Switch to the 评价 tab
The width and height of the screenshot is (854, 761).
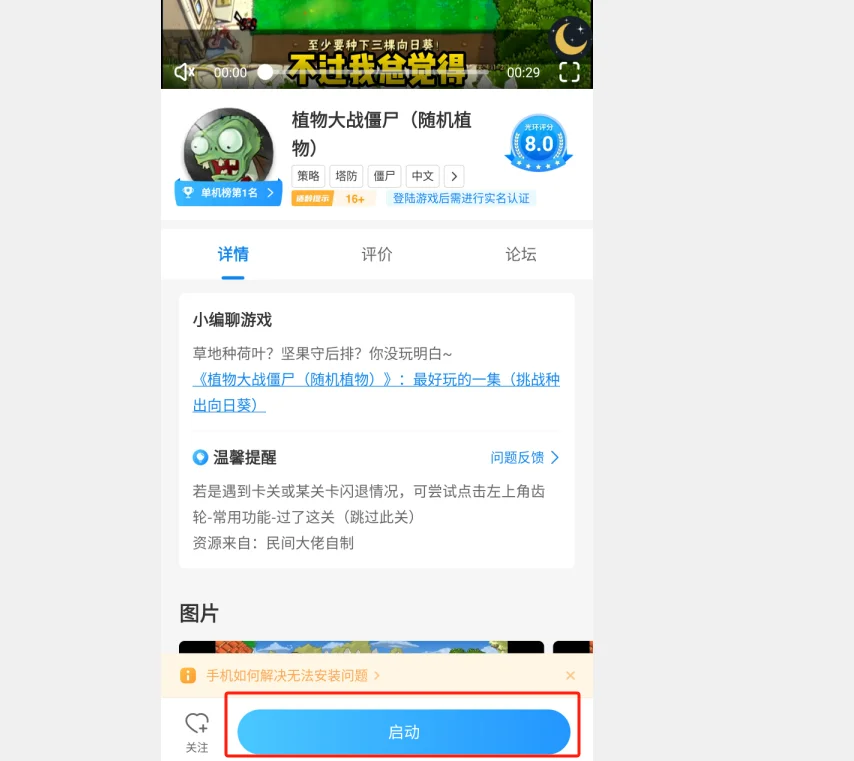[x=377, y=254]
